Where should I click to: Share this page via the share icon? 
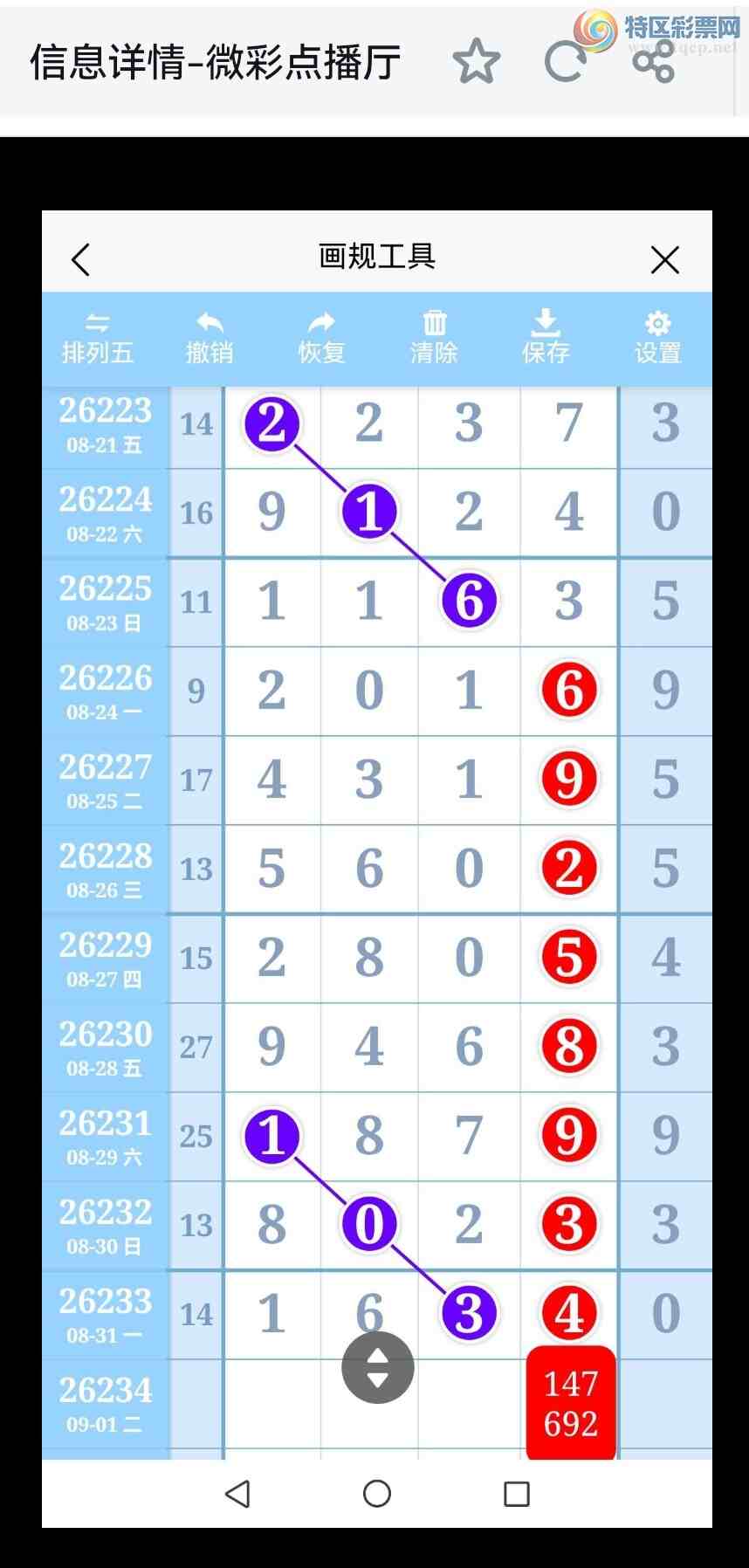click(x=654, y=62)
